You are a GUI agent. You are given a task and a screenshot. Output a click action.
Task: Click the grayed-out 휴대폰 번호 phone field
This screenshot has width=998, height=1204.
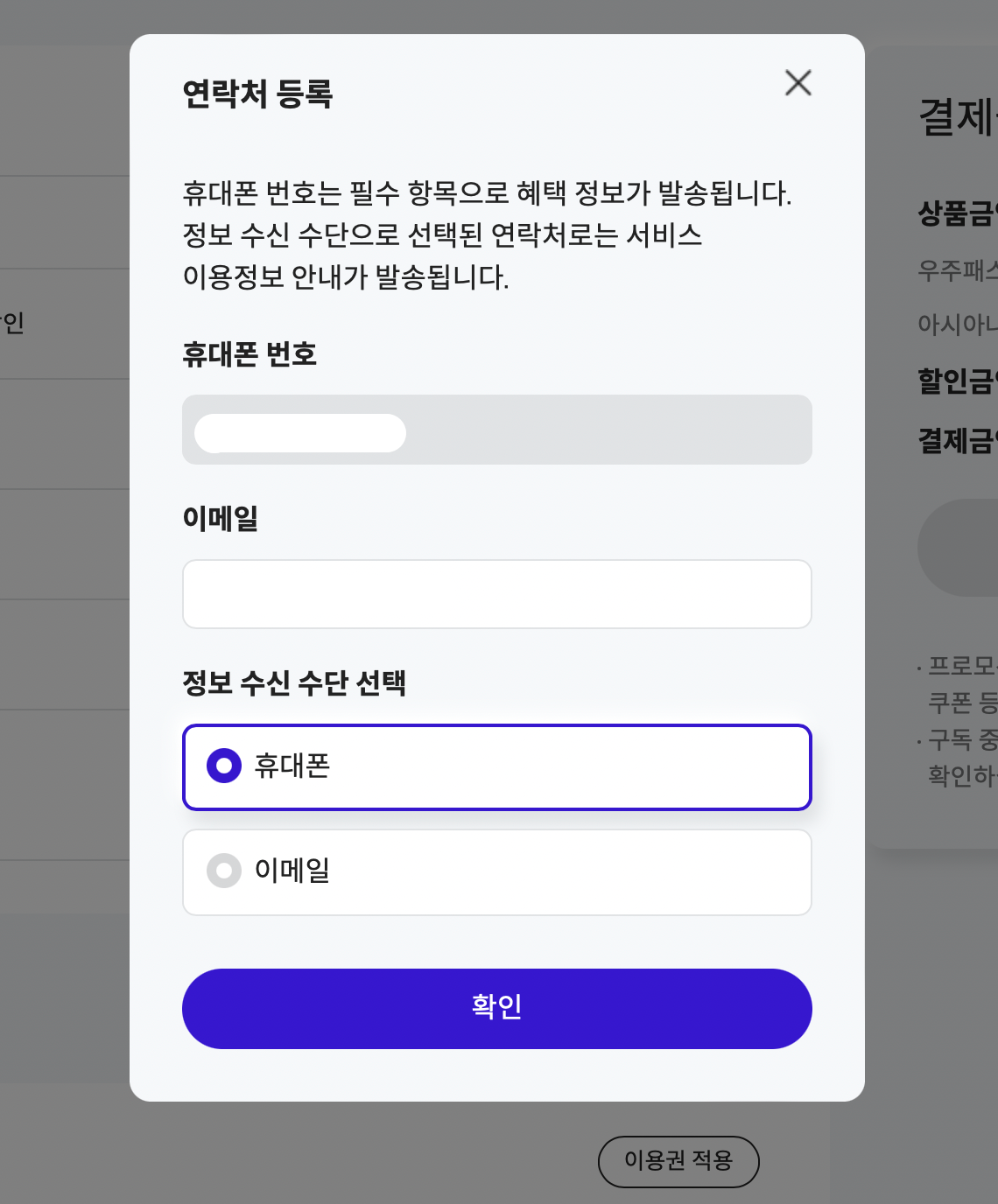pyautogui.click(x=496, y=430)
